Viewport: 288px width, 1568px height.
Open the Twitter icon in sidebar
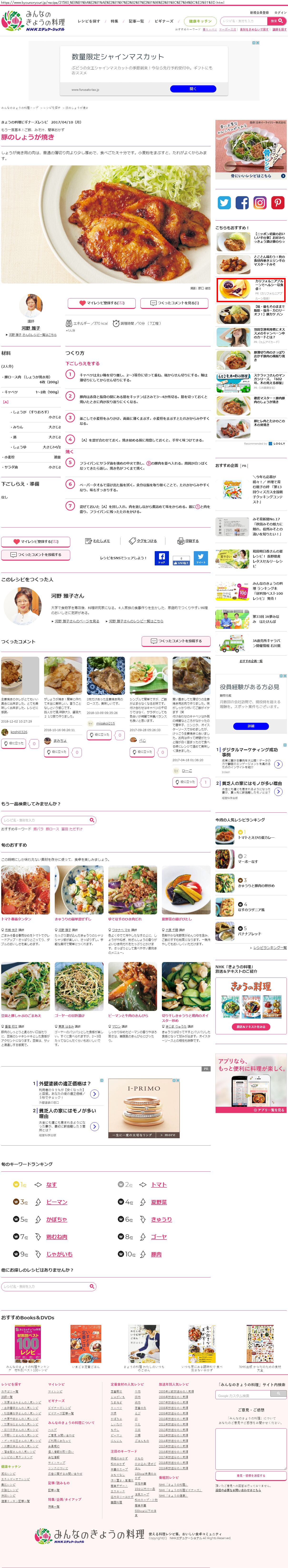point(224,203)
